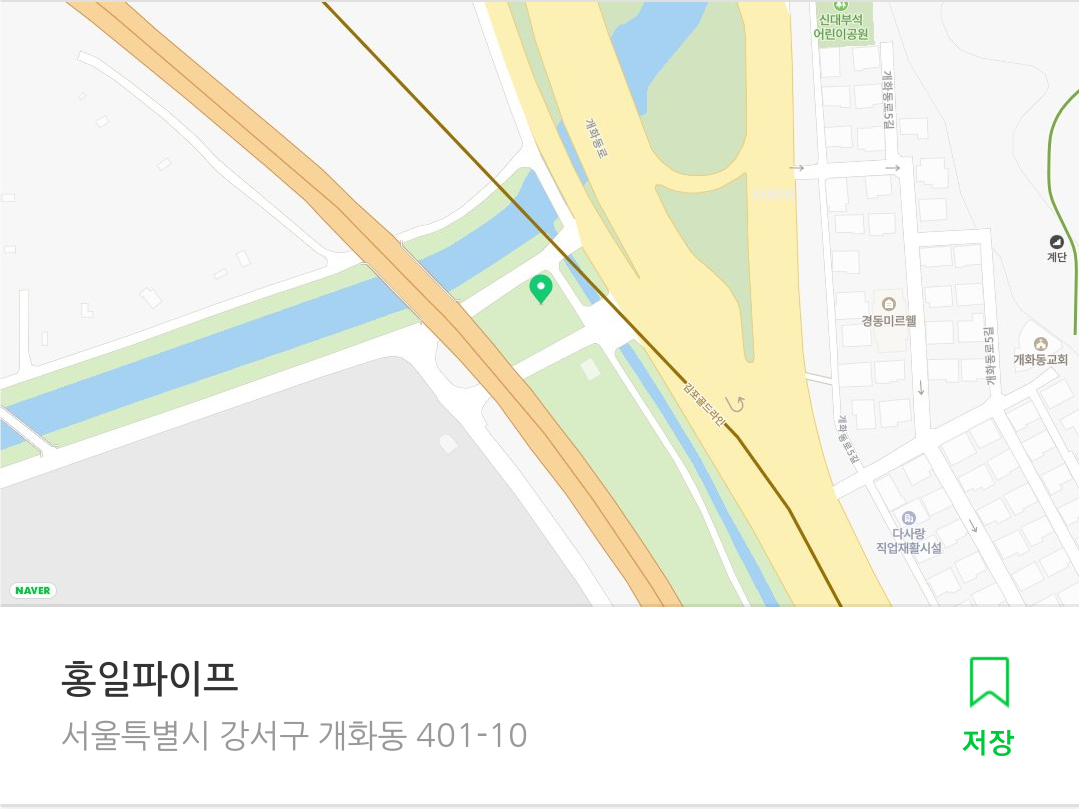
Task: Select the 신대부석 어린이공원 park marker
Action: [x=840, y=8]
